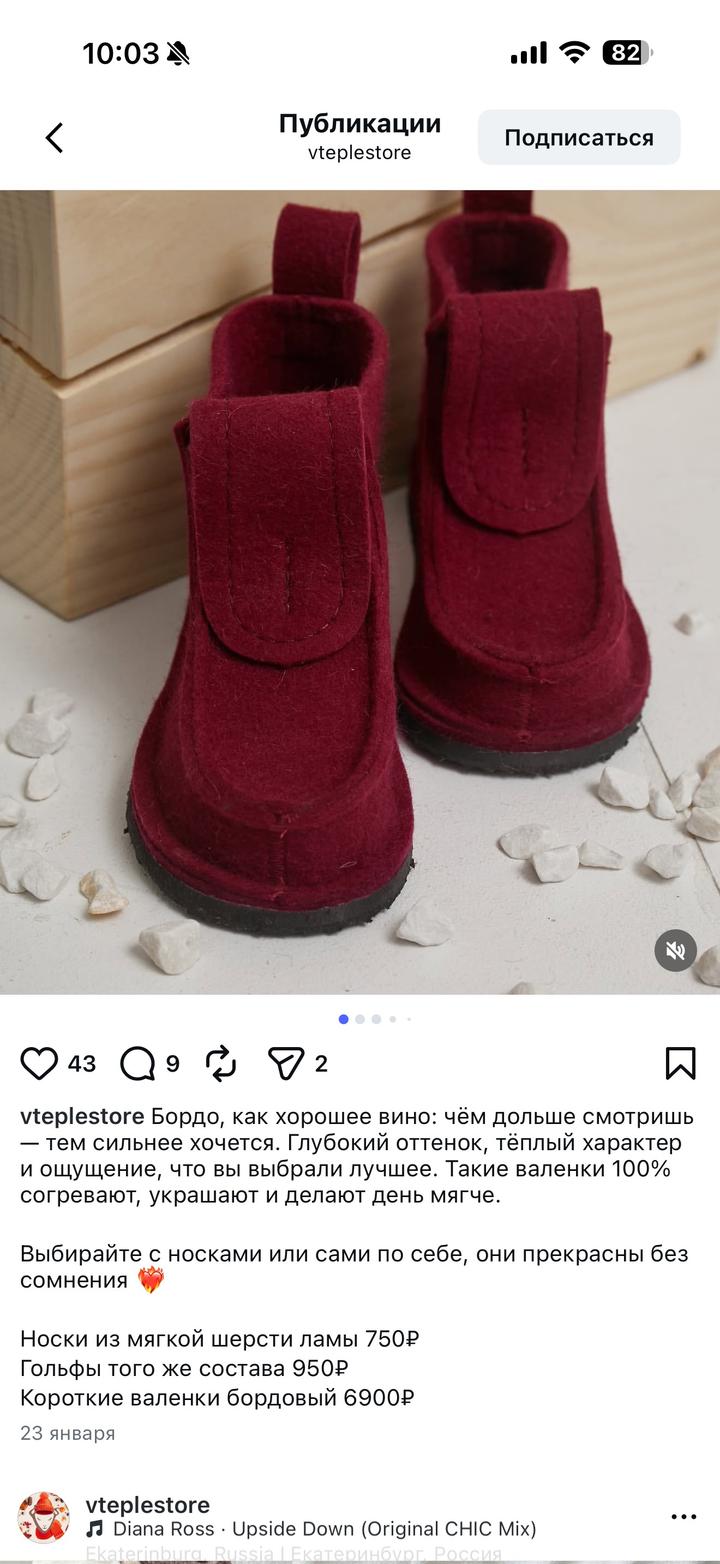
Task: Like the vteplestore post
Action: tap(40, 1063)
